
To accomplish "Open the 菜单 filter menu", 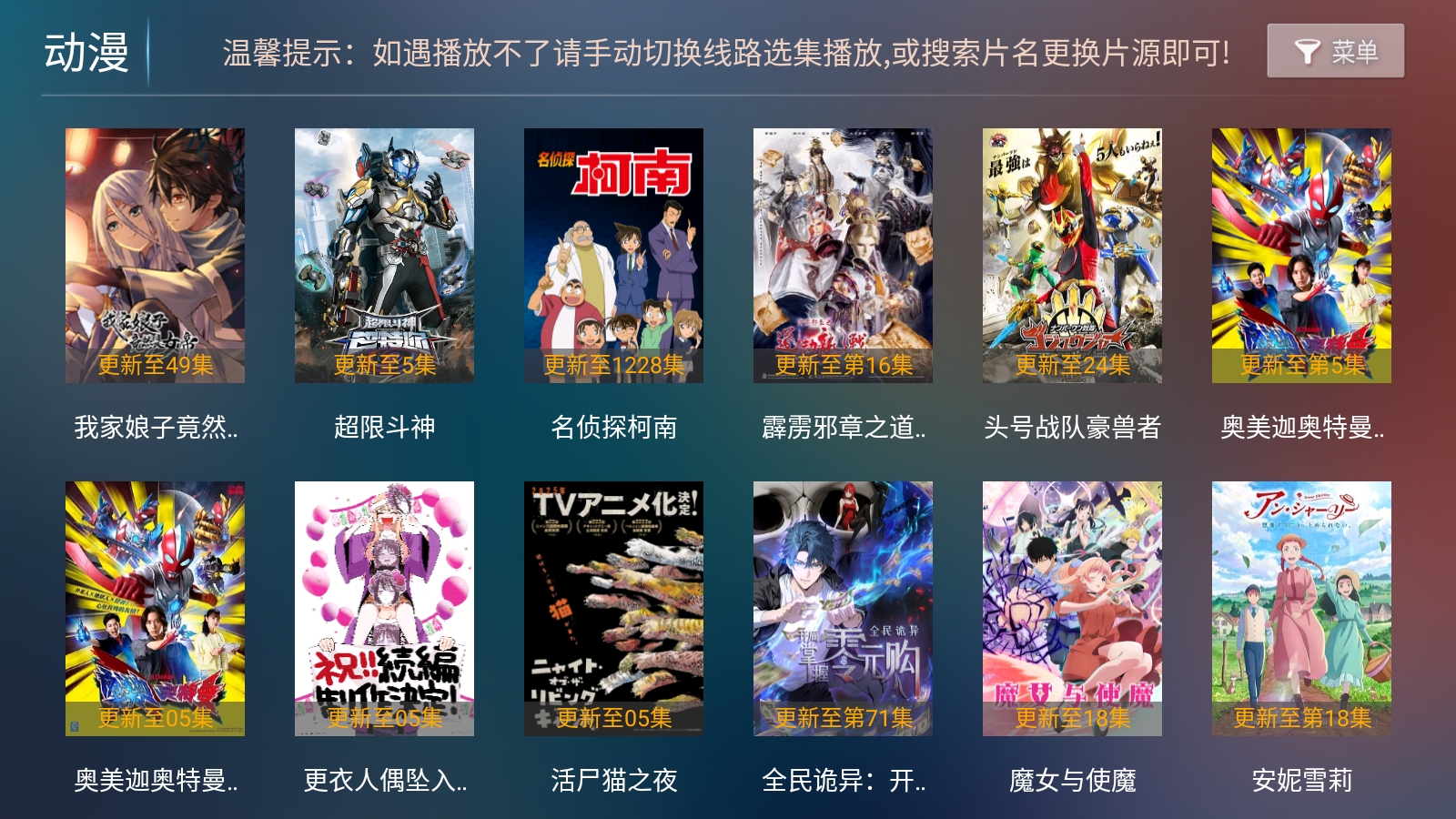I will (1335, 51).
